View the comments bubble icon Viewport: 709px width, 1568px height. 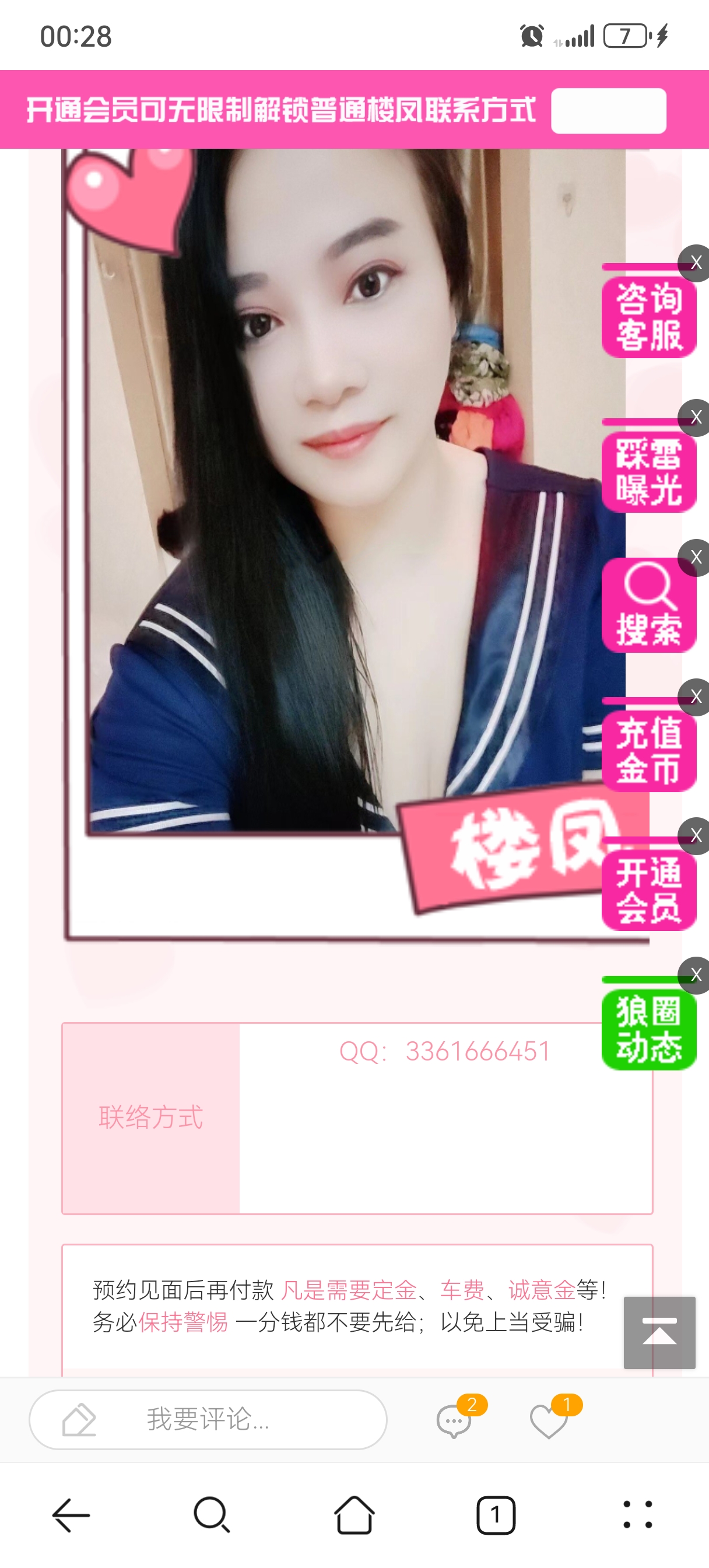pyautogui.click(x=454, y=1422)
